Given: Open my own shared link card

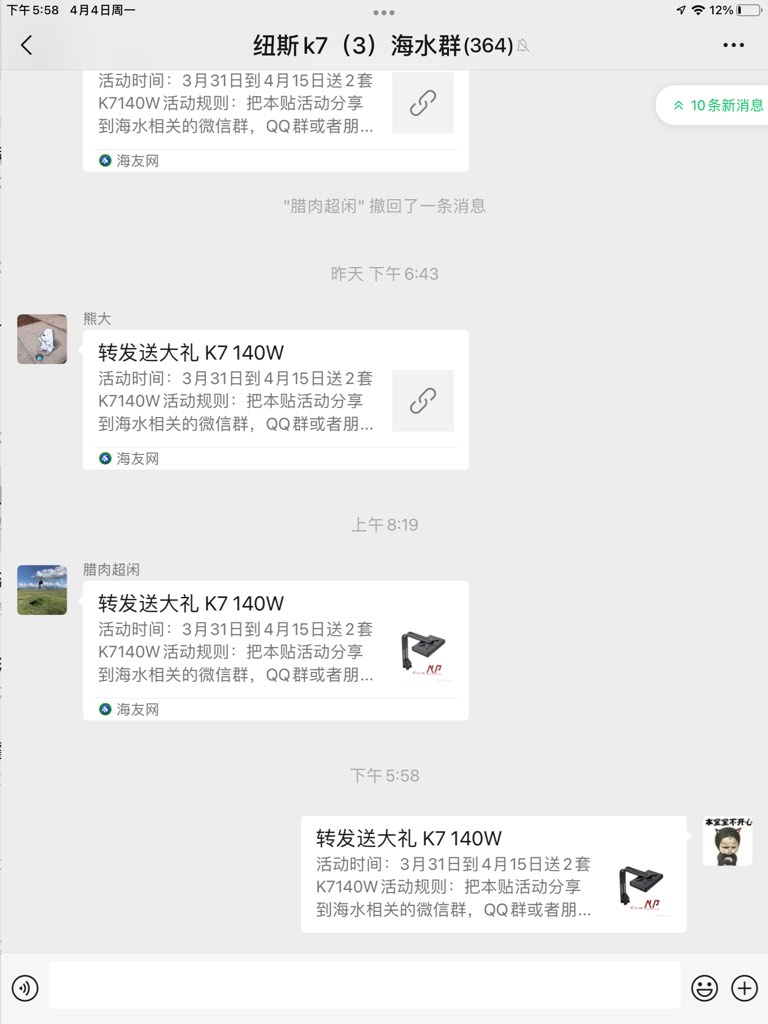Looking at the screenshot, I should point(493,874).
